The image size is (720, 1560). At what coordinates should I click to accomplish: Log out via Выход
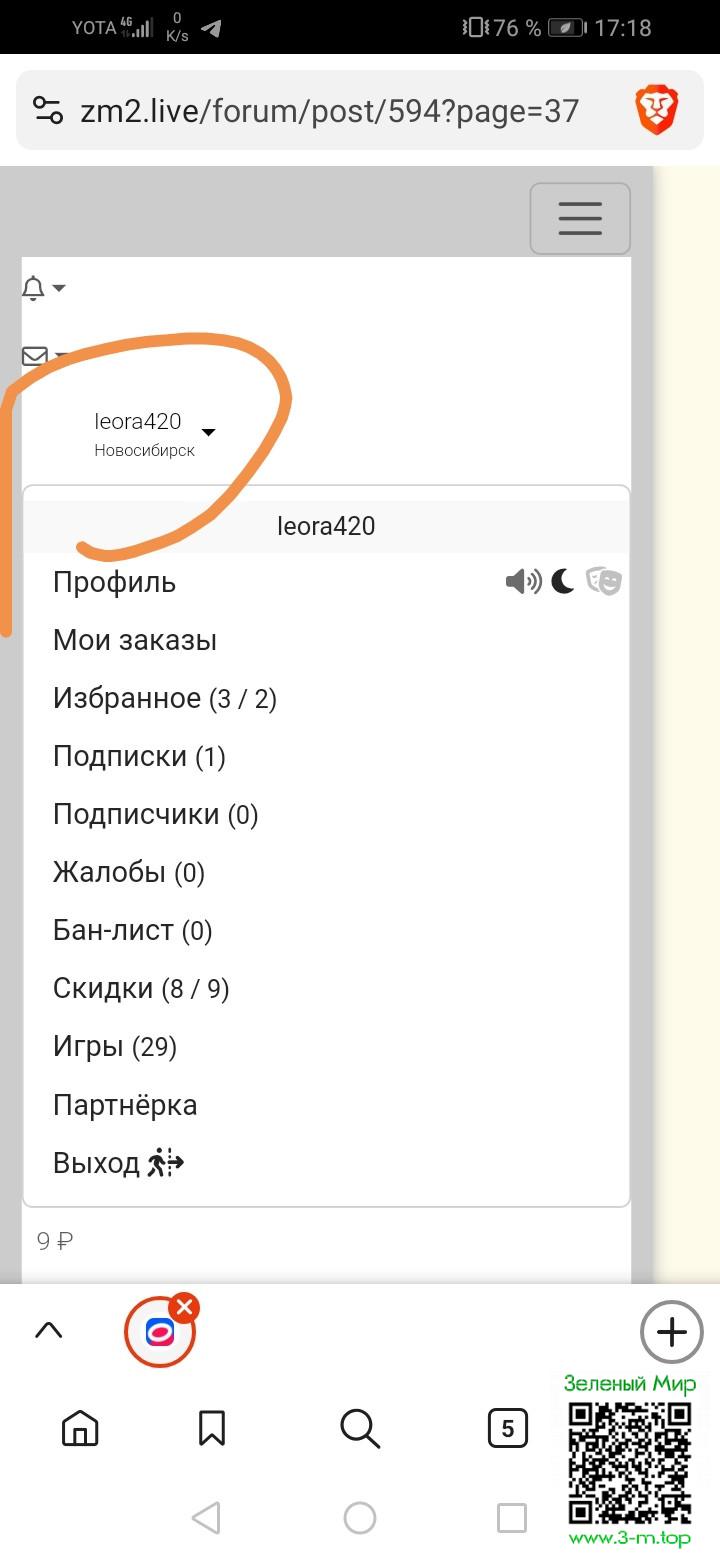[x=118, y=1163]
